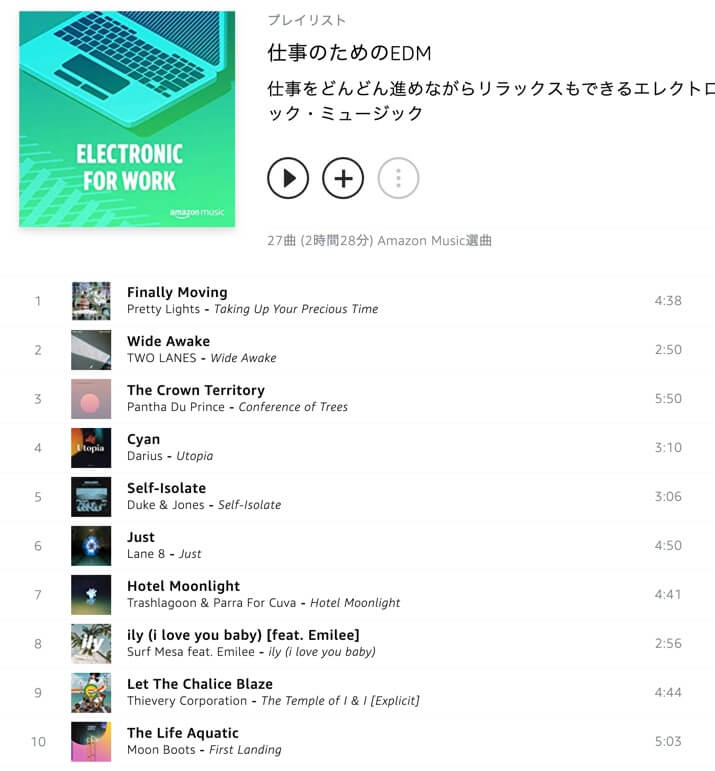715x771 pixels.
Task: Play ily (i love you baby) track
Action: pyautogui.click(x=242, y=636)
